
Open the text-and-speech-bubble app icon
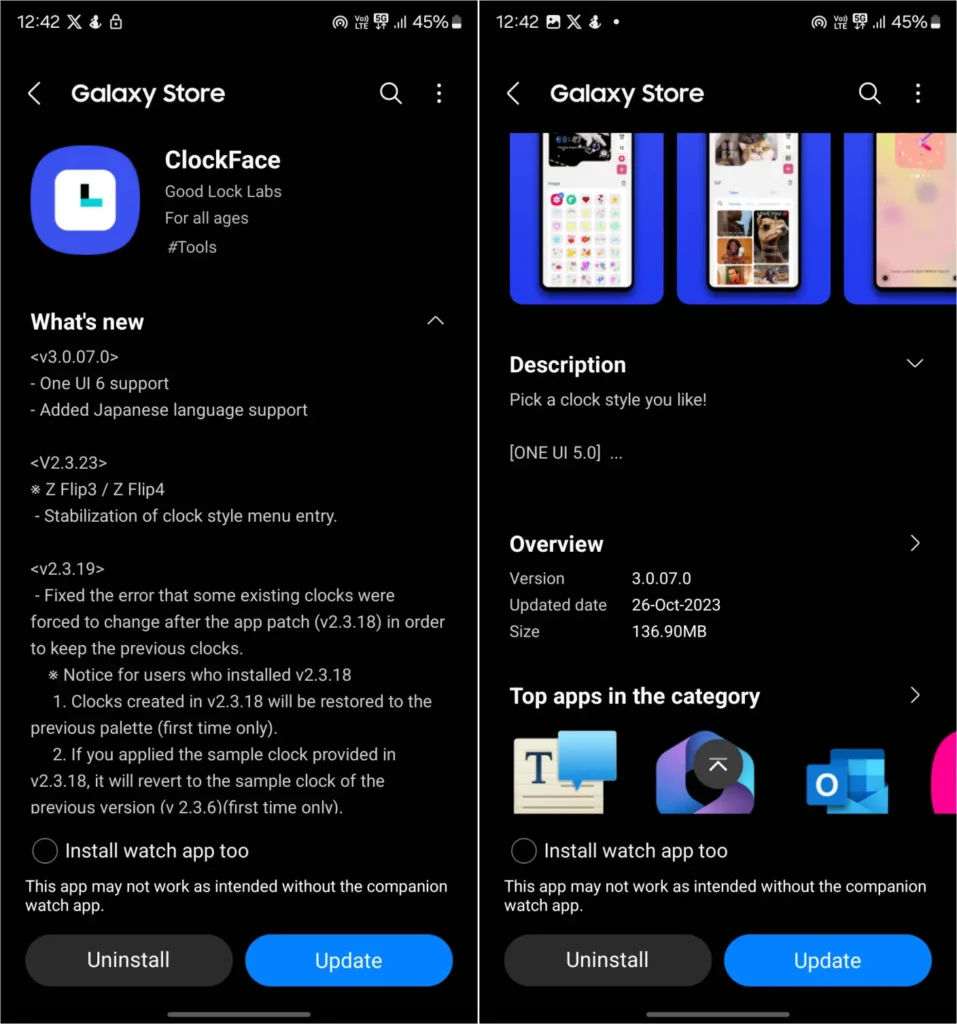click(x=565, y=772)
